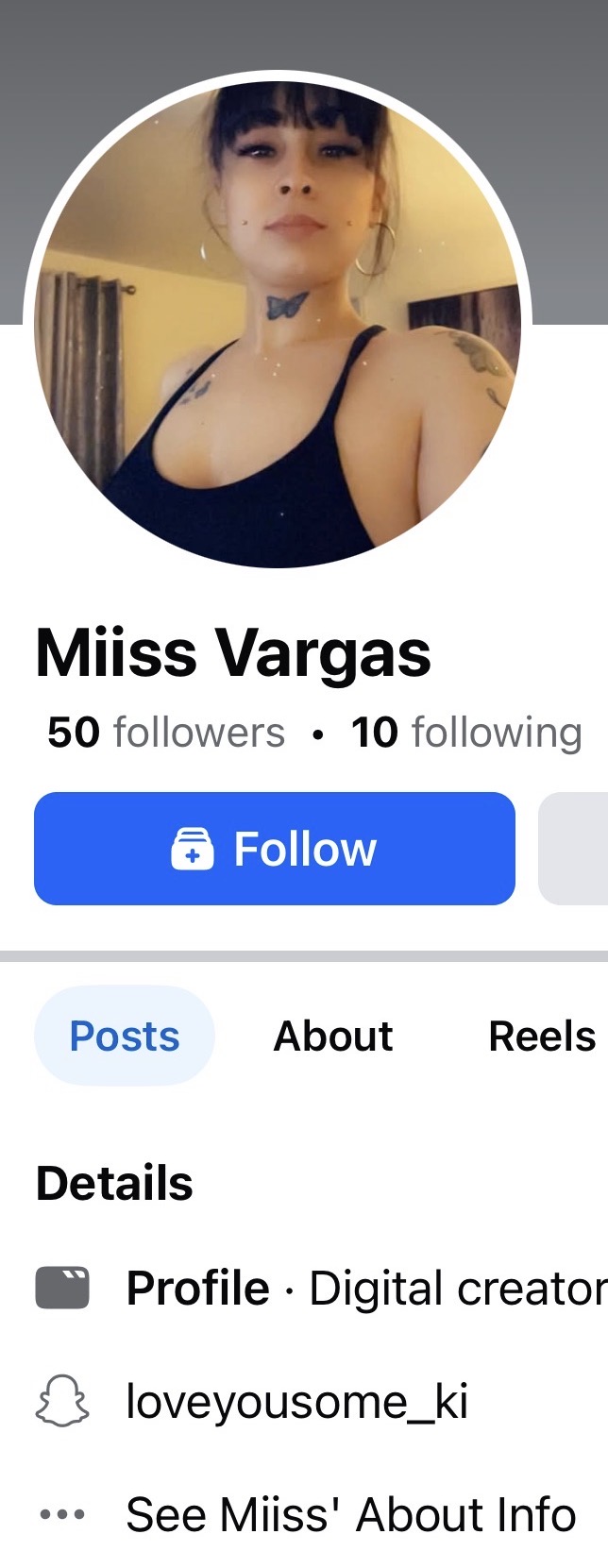This screenshot has width=608, height=1568.
Task: Switch to the About tab
Action: tap(333, 1036)
